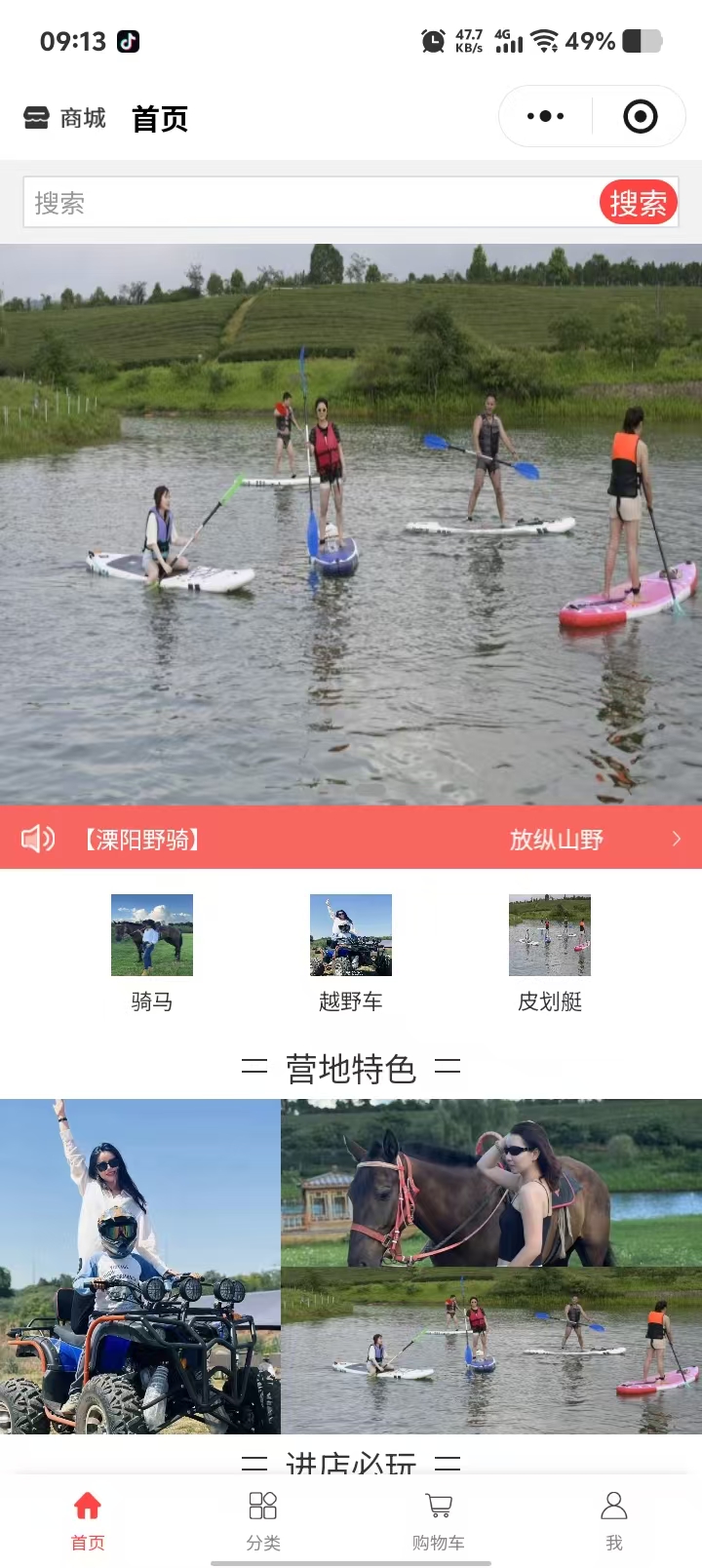Screen dimensions: 702x1568
Task: Open the paddleboarding banner image
Action: tap(351, 524)
